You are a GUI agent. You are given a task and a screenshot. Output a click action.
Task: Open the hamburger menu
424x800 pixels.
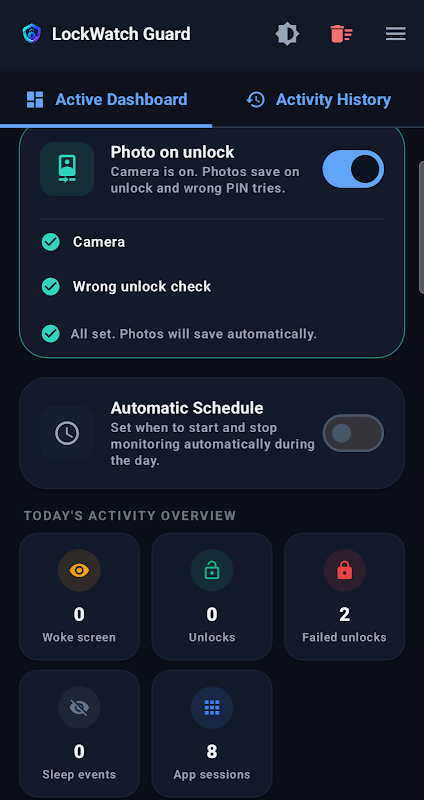[x=396, y=34]
